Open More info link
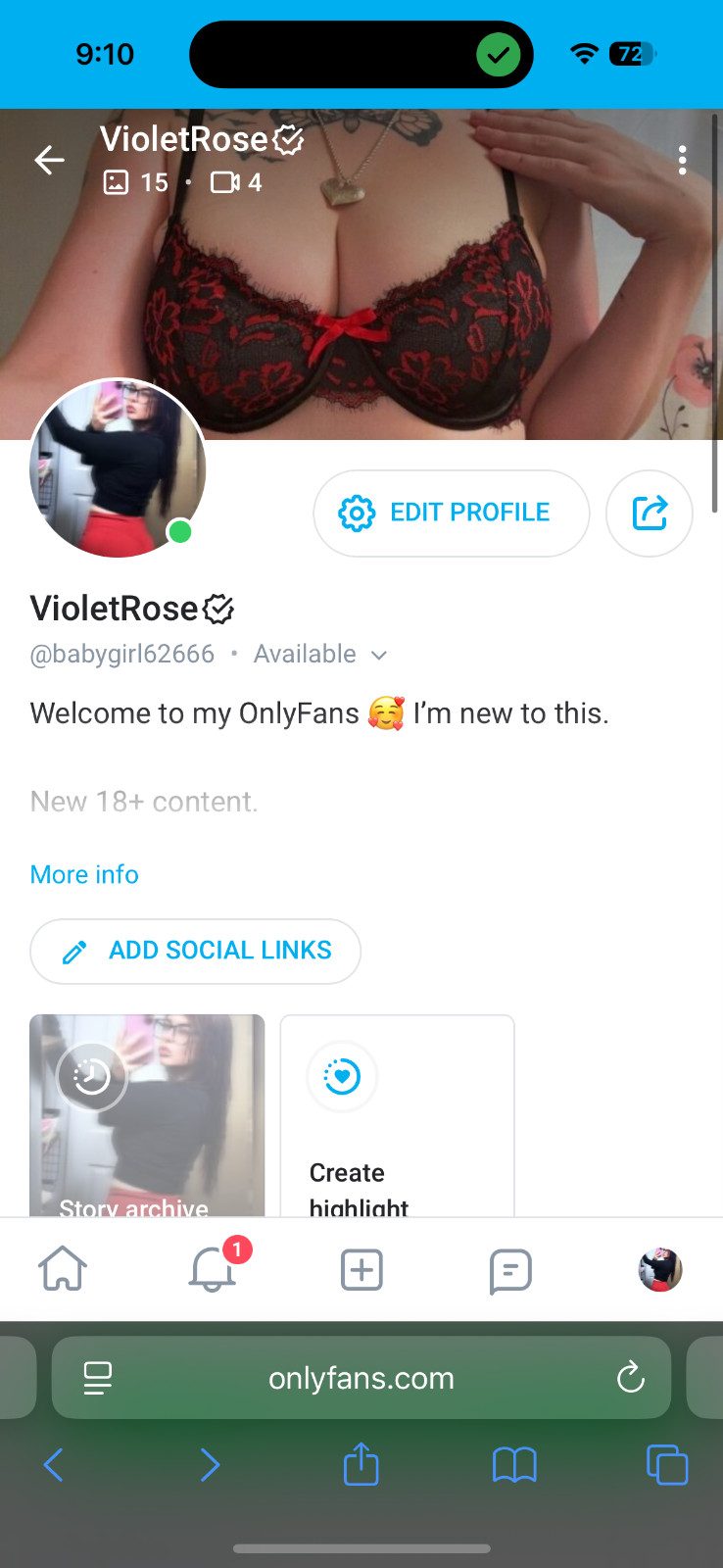 [84, 874]
